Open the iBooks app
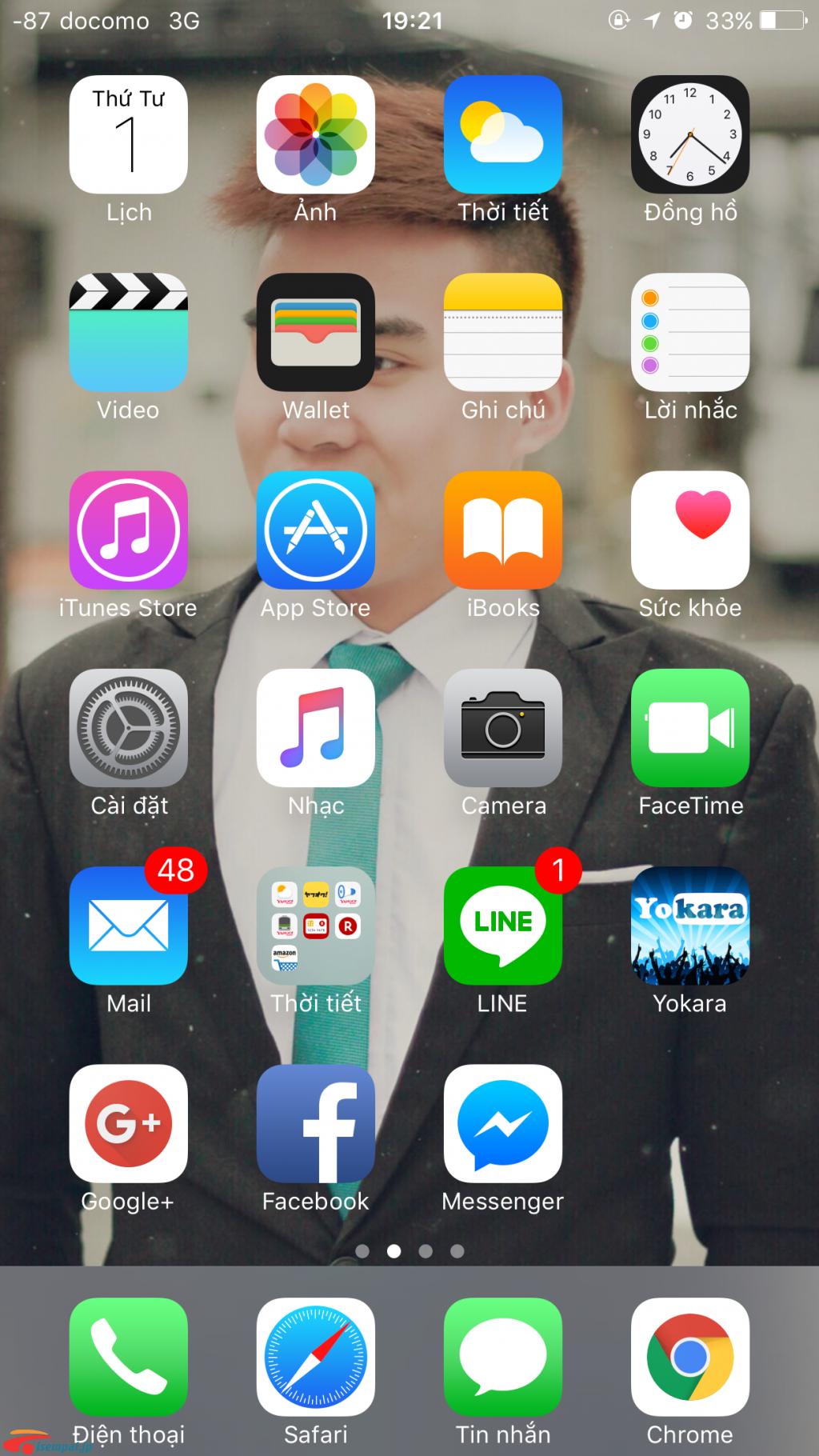819x1456 pixels. (x=502, y=530)
